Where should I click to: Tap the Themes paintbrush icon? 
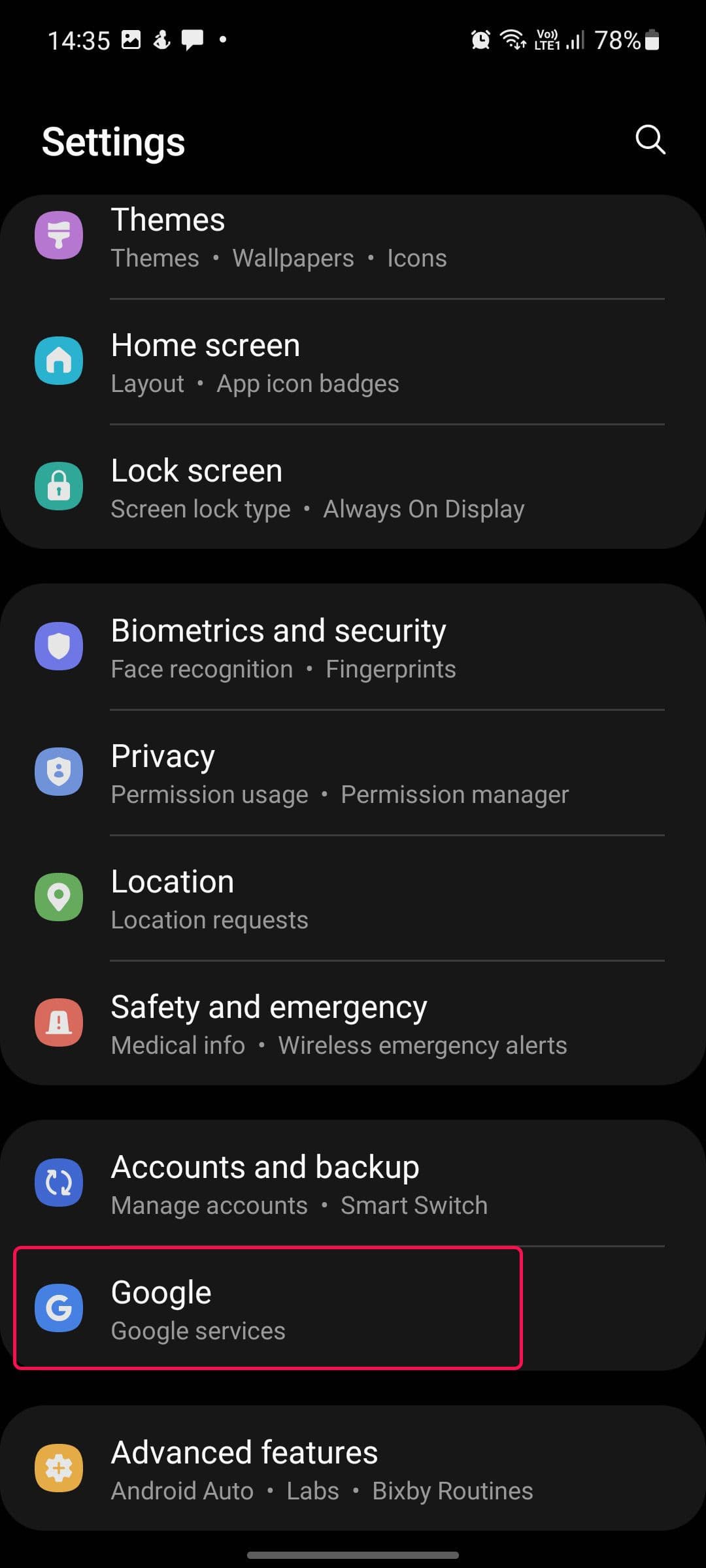point(59,235)
